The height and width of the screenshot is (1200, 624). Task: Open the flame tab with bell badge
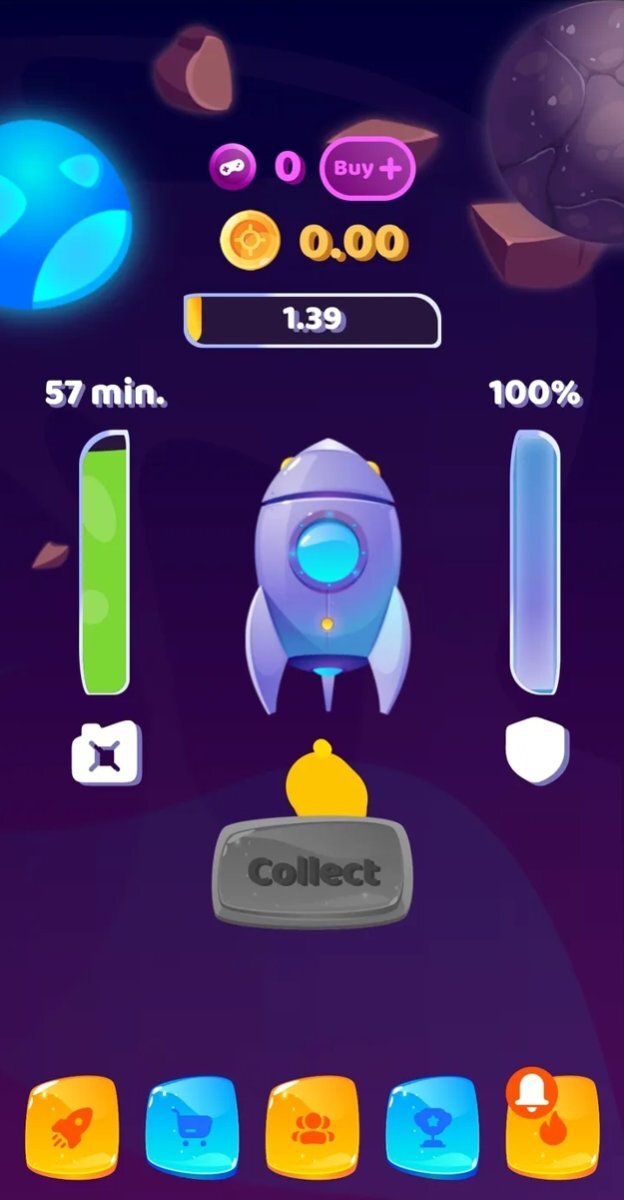[x=553, y=1124]
